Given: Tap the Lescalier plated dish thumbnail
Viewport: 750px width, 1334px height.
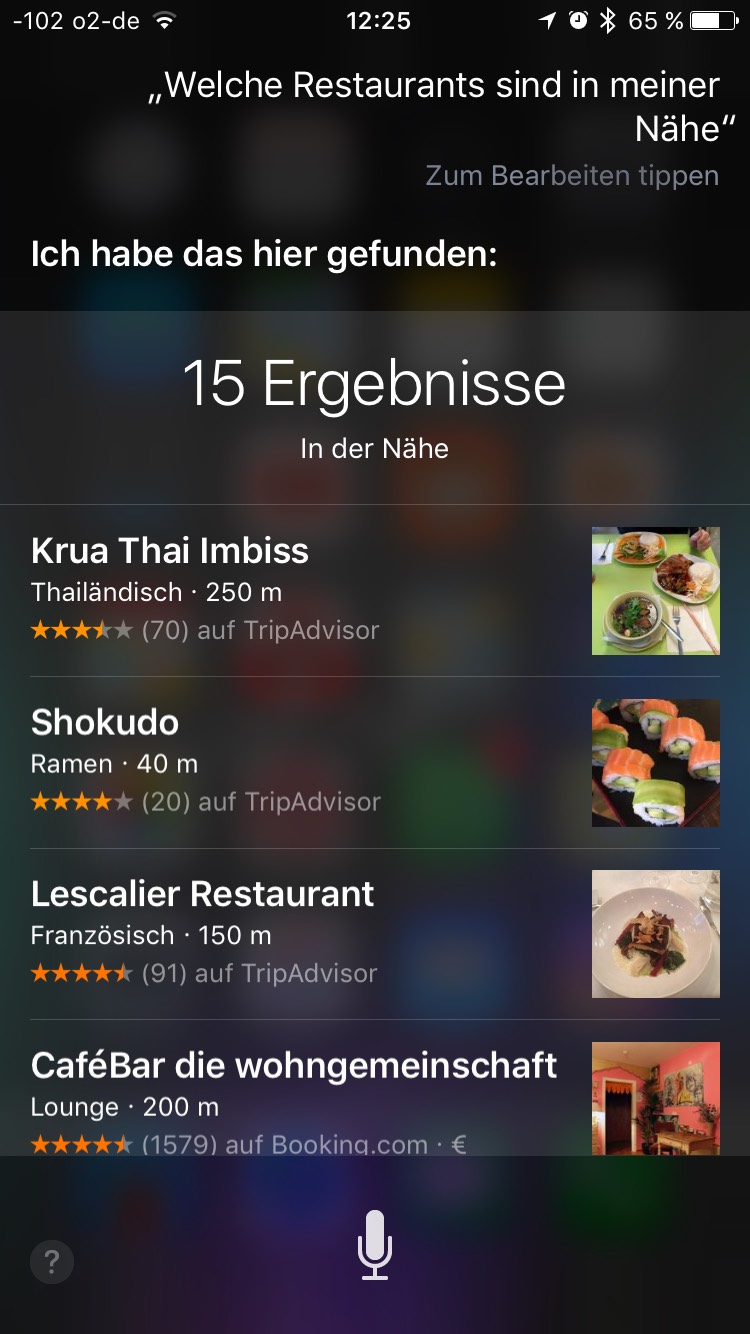Looking at the screenshot, I should click(x=655, y=933).
